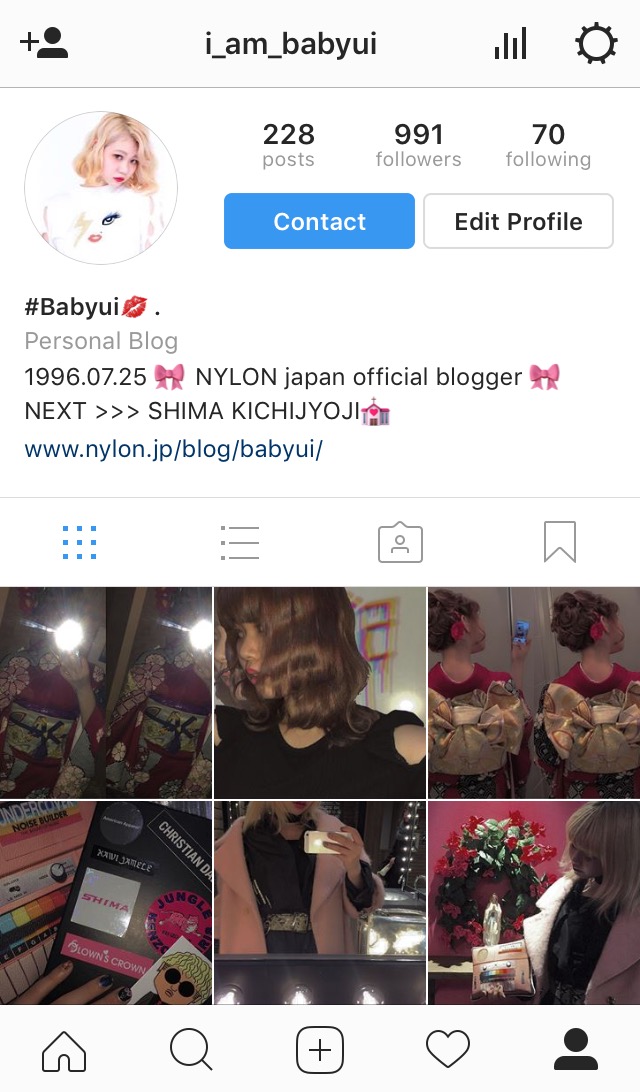Image resolution: width=640 pixels, height=1092 pixels.
Task: Open the pink coat mirror selfie post
Action: [x=320, y=903]
